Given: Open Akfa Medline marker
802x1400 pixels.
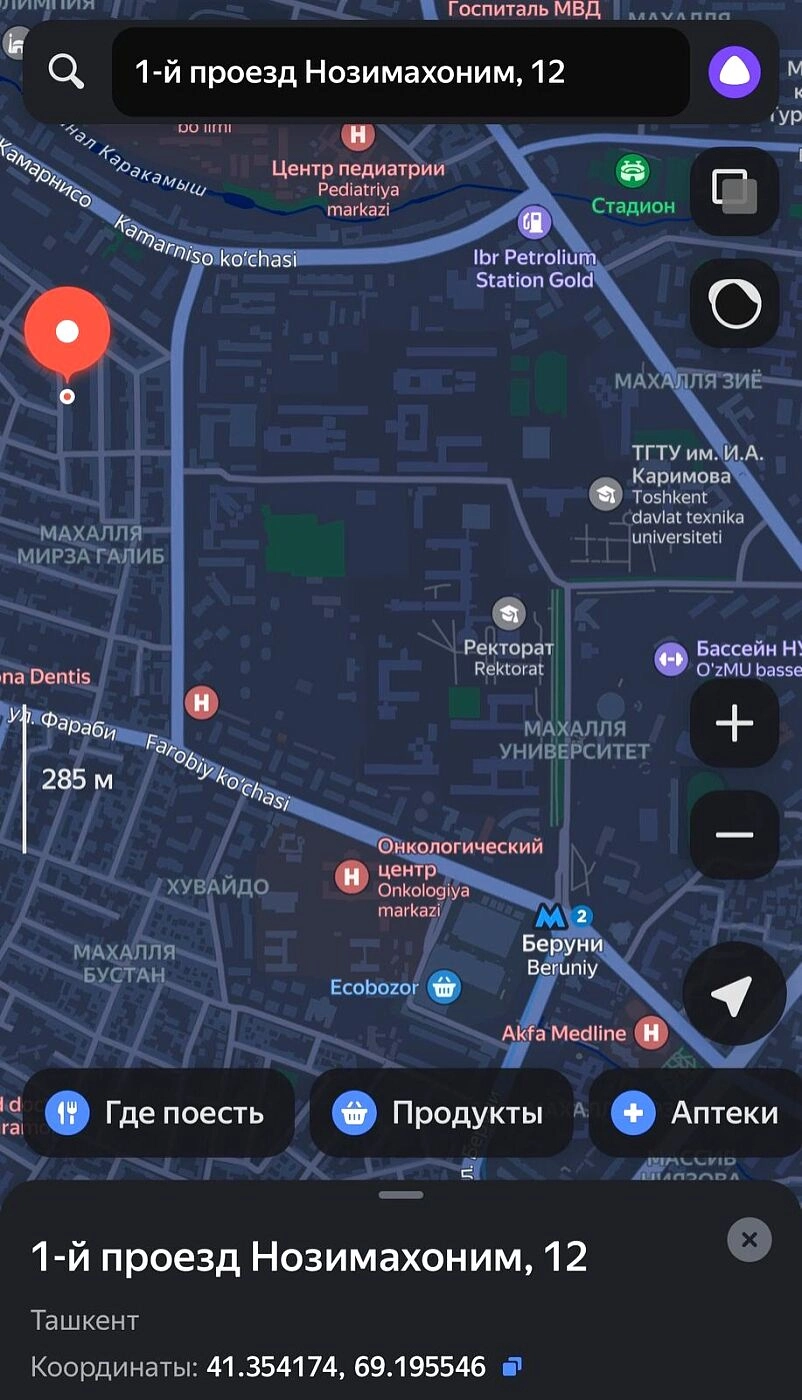Looking at the screenshot, I should pyautogui.click(x=651, y=1032).
